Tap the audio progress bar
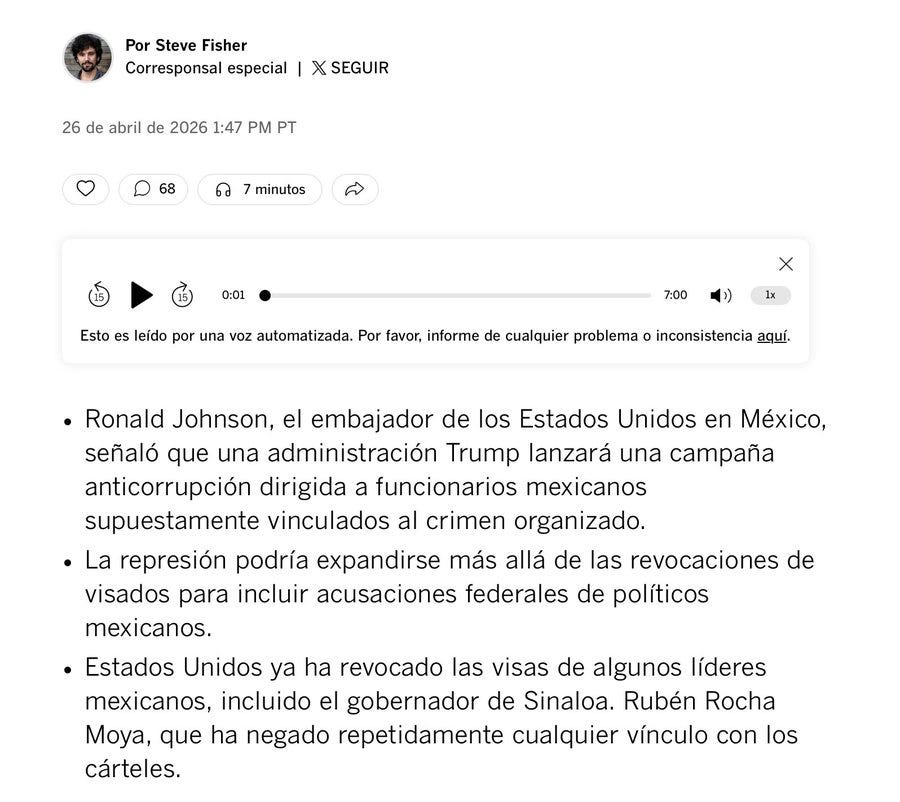 455,295
